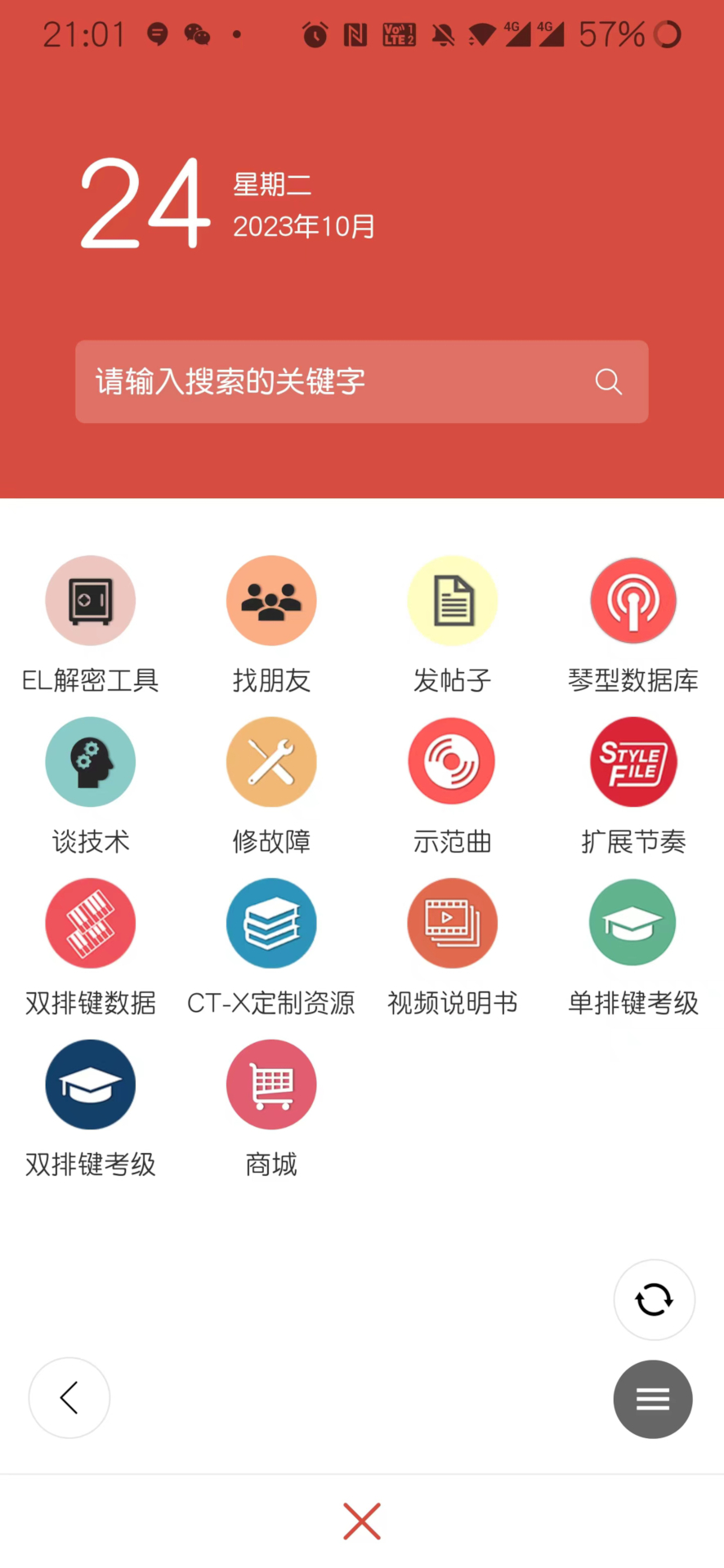Tap the 发帖子 post creation icon
The height and width of the screenshot is (1568, 724).
452,600
